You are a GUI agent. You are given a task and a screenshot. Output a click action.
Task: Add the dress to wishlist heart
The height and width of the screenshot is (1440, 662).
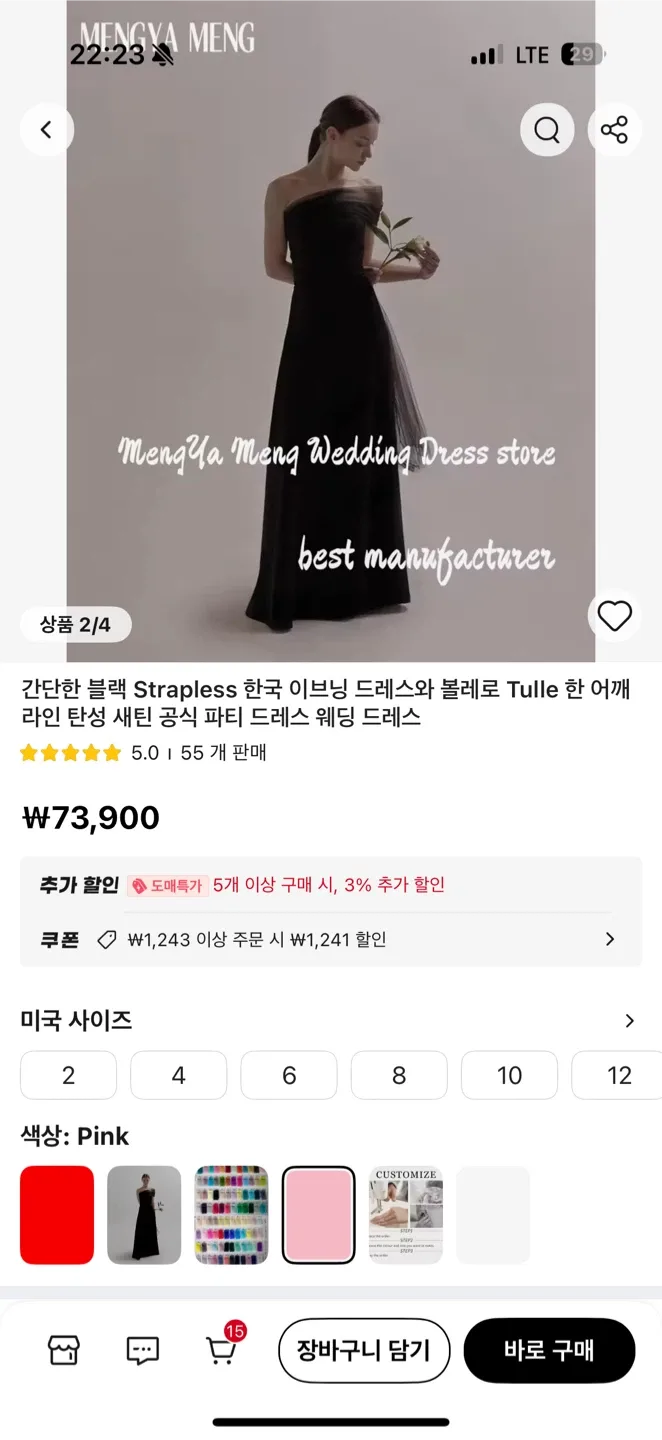coord(614,616)
